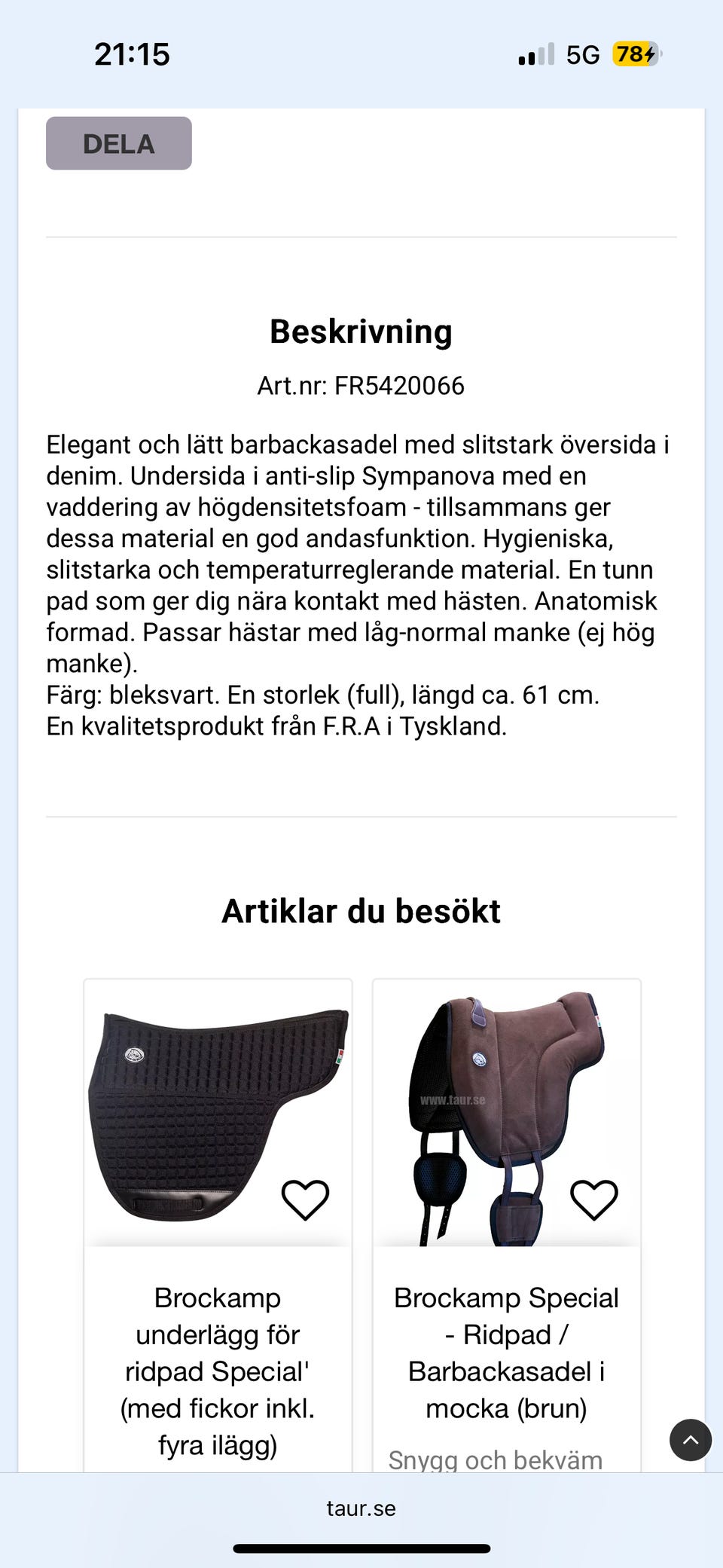Tap the 5G network indicator
The height and width of the screenshot is (1568, 723).
[x=584, y=53]
